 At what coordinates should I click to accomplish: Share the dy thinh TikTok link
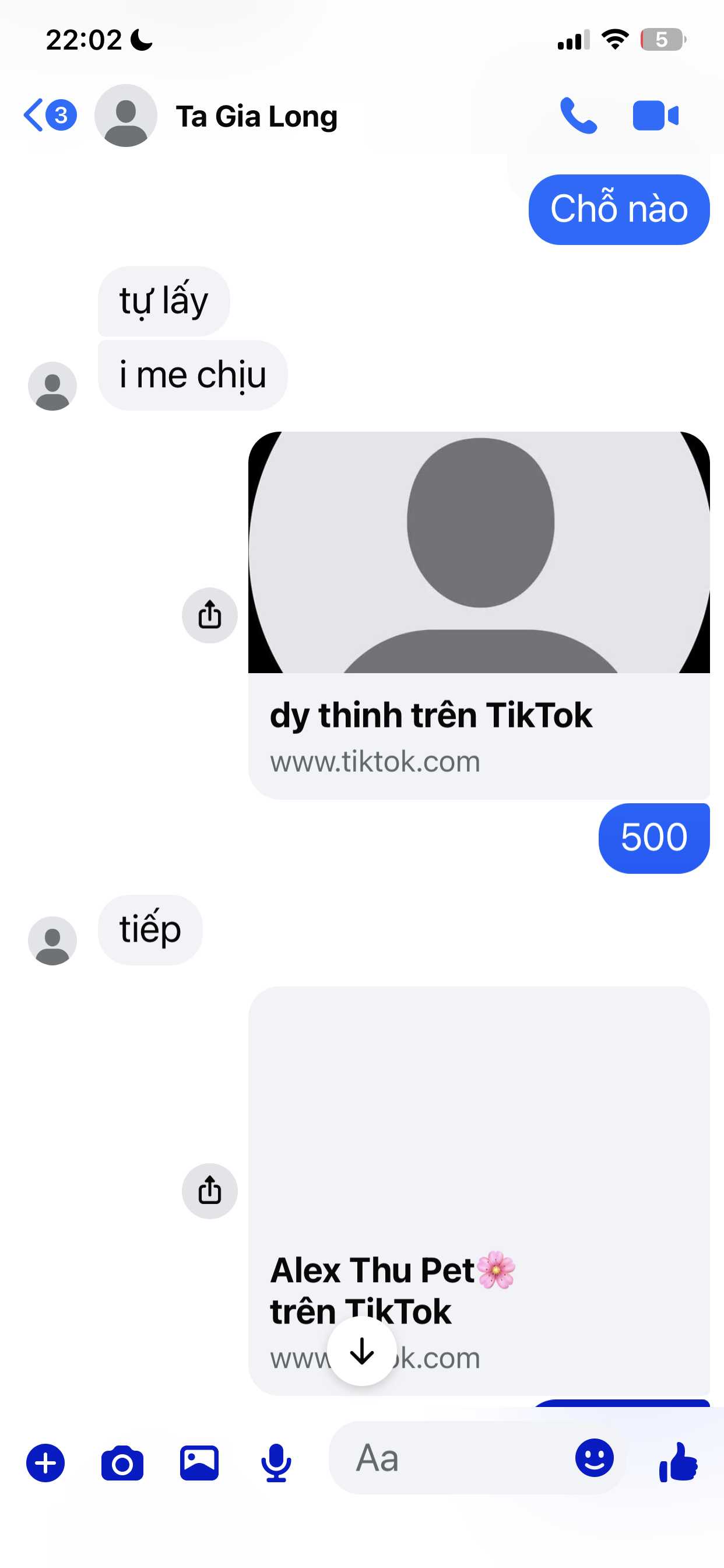[209, 615]
